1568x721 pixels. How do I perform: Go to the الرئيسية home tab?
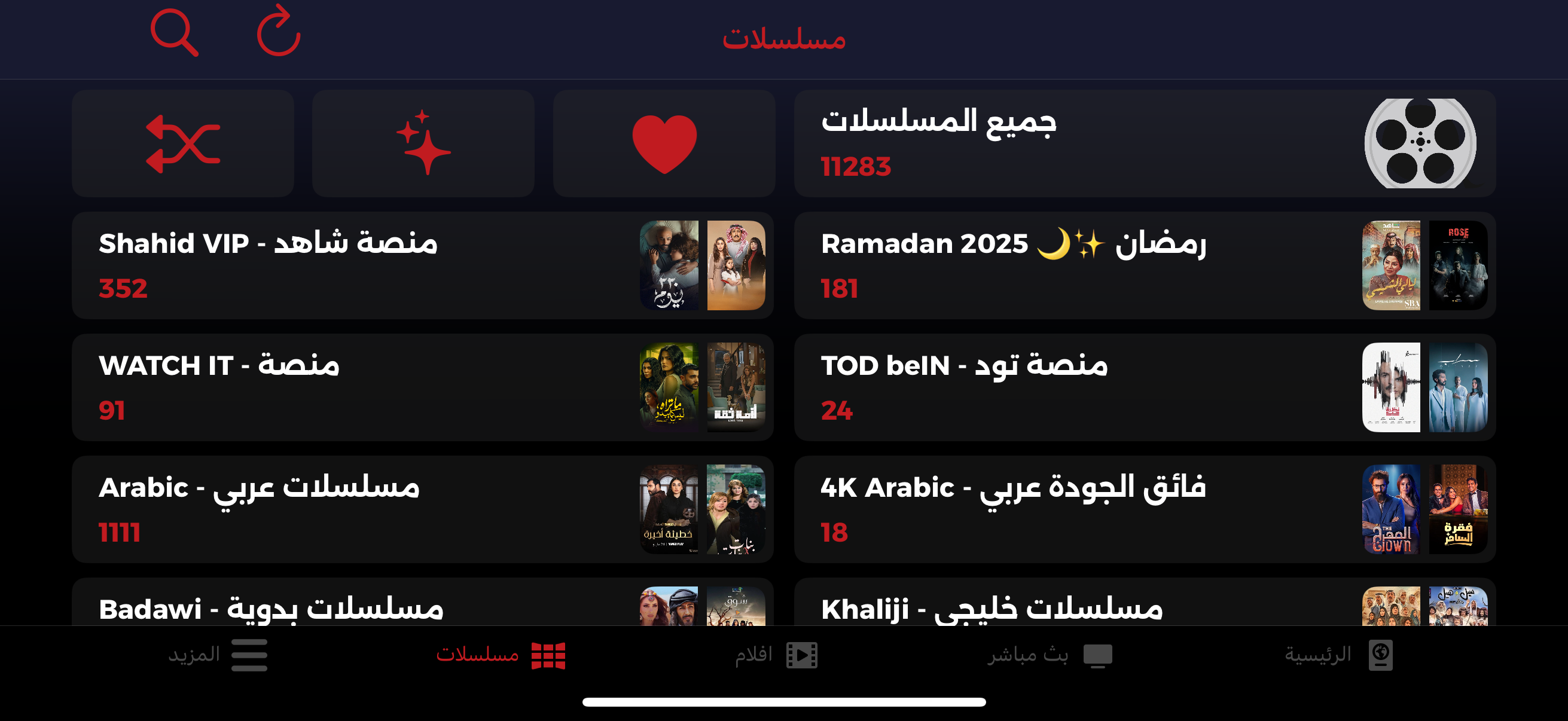[1338, 655]
